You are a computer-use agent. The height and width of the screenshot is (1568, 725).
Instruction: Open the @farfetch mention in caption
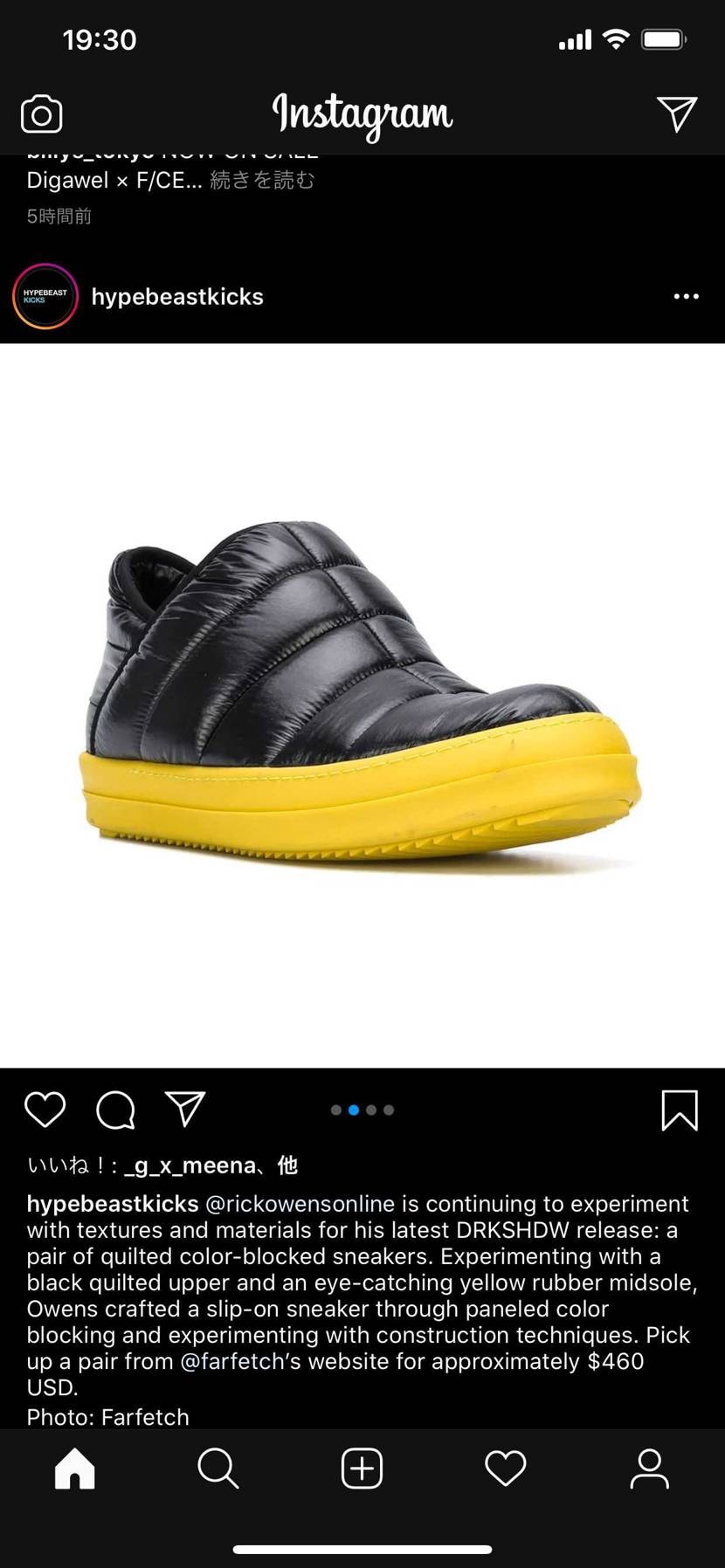coord(232,1361)
